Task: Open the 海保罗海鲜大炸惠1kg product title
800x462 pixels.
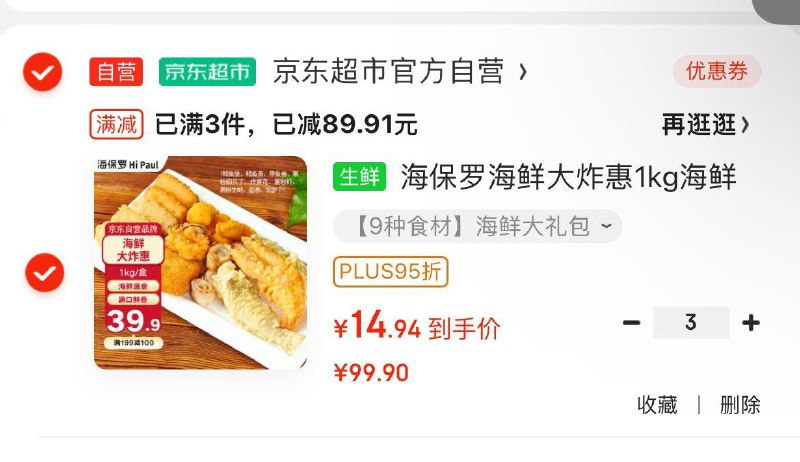Action: point(568,177)
